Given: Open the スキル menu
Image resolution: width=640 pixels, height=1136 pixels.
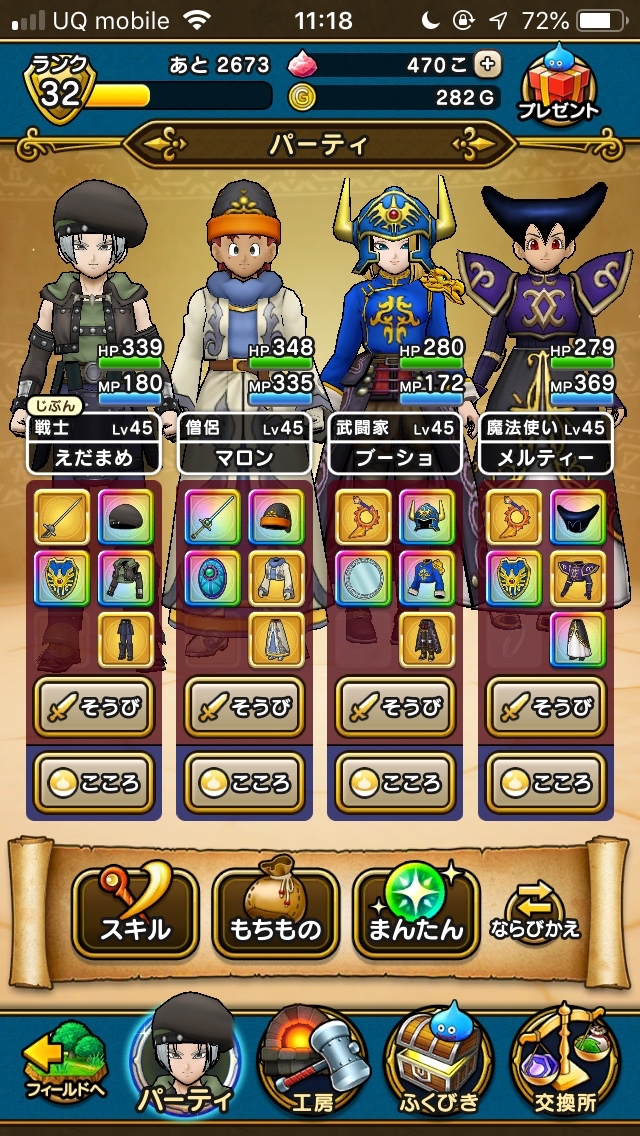Looking at the screenshot, I should (134, 912).
